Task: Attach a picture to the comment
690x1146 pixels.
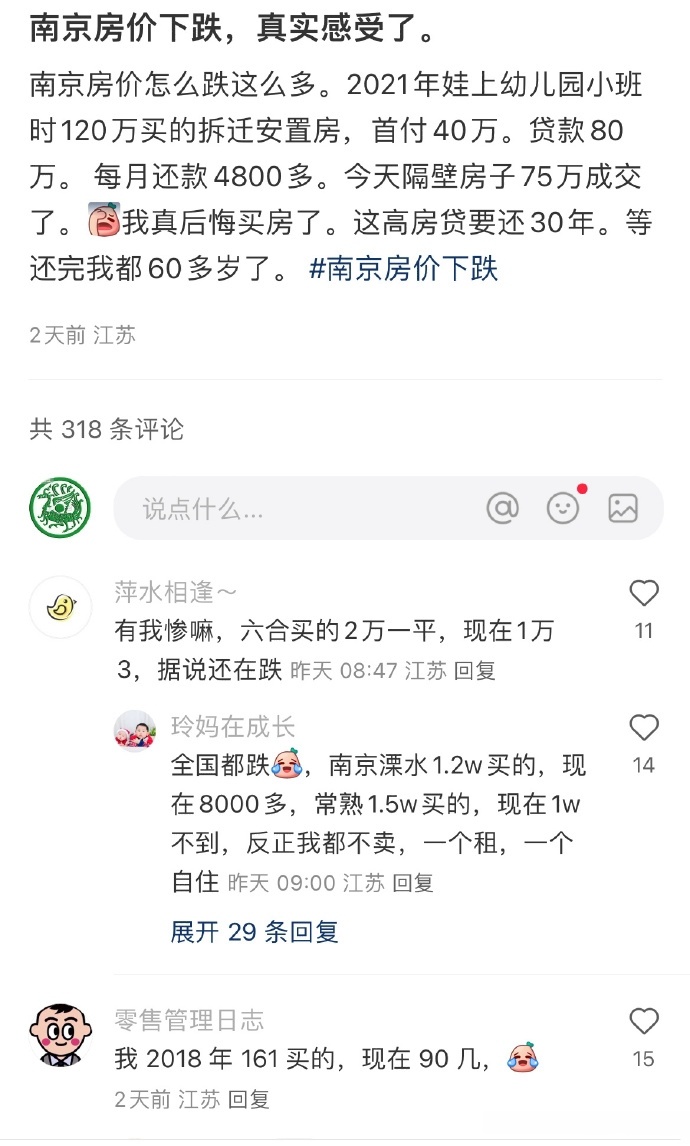Action: tap(623, 509)
